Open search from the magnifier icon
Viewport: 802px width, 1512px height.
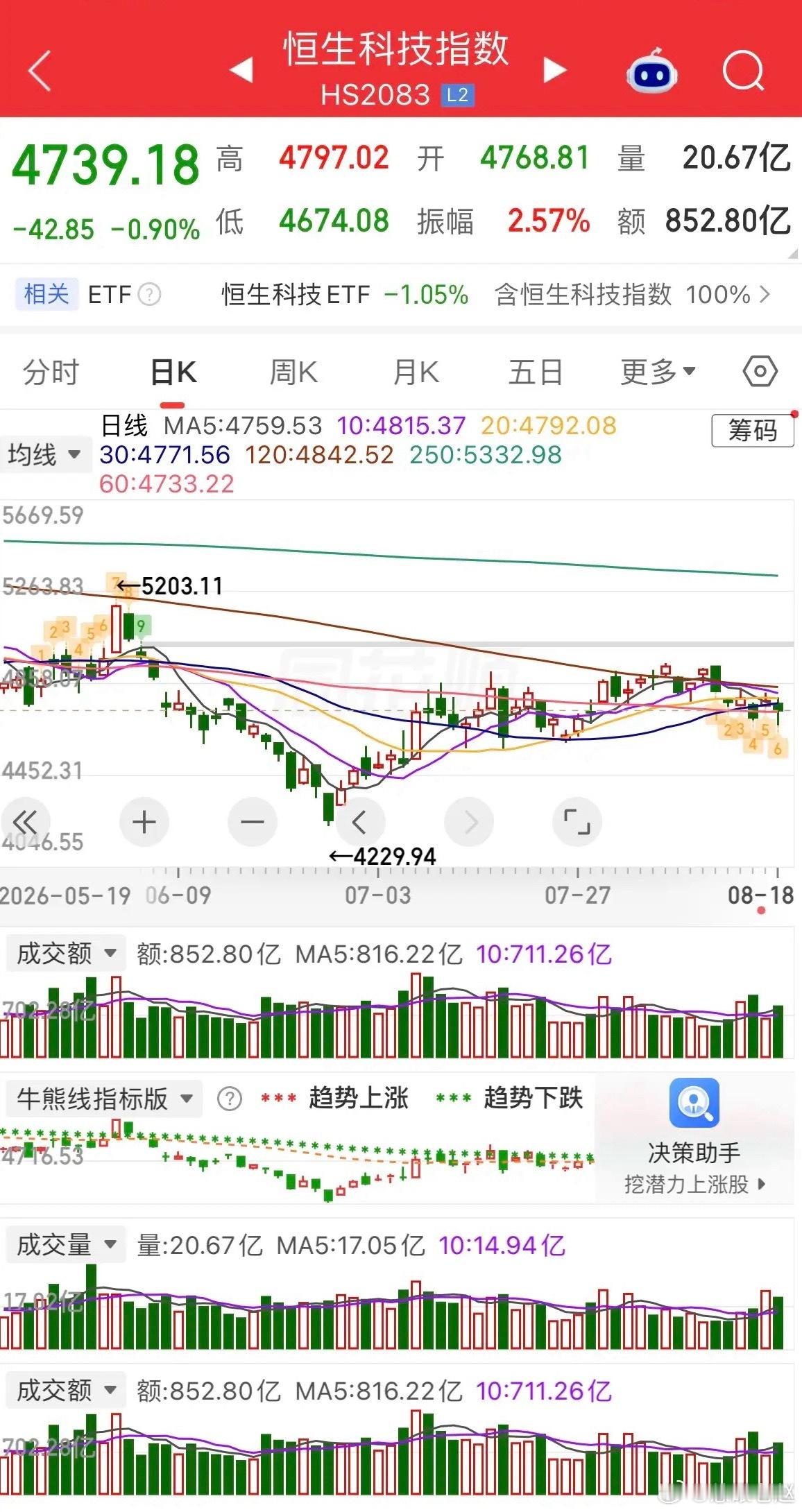[743, 70]
